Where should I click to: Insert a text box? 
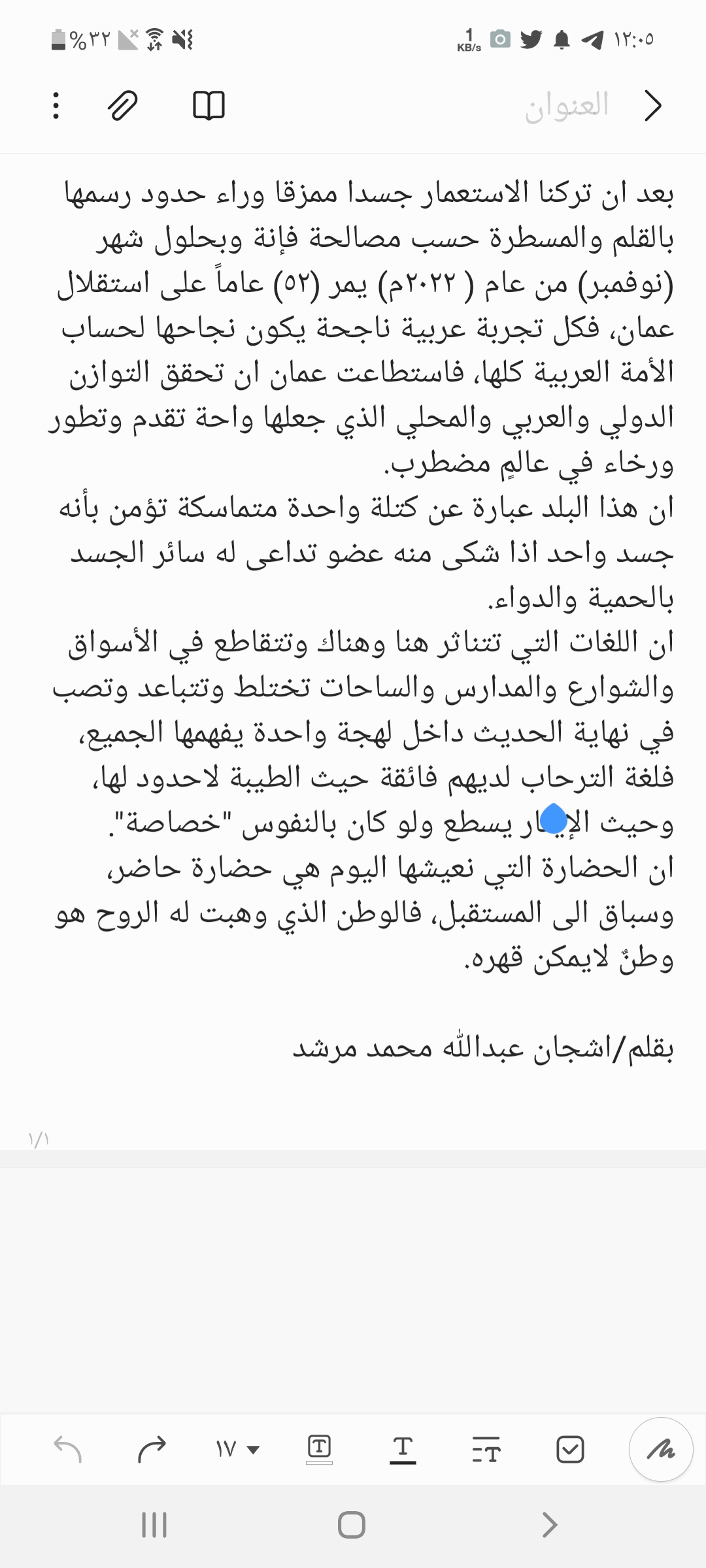click(x=319, y=1448)
